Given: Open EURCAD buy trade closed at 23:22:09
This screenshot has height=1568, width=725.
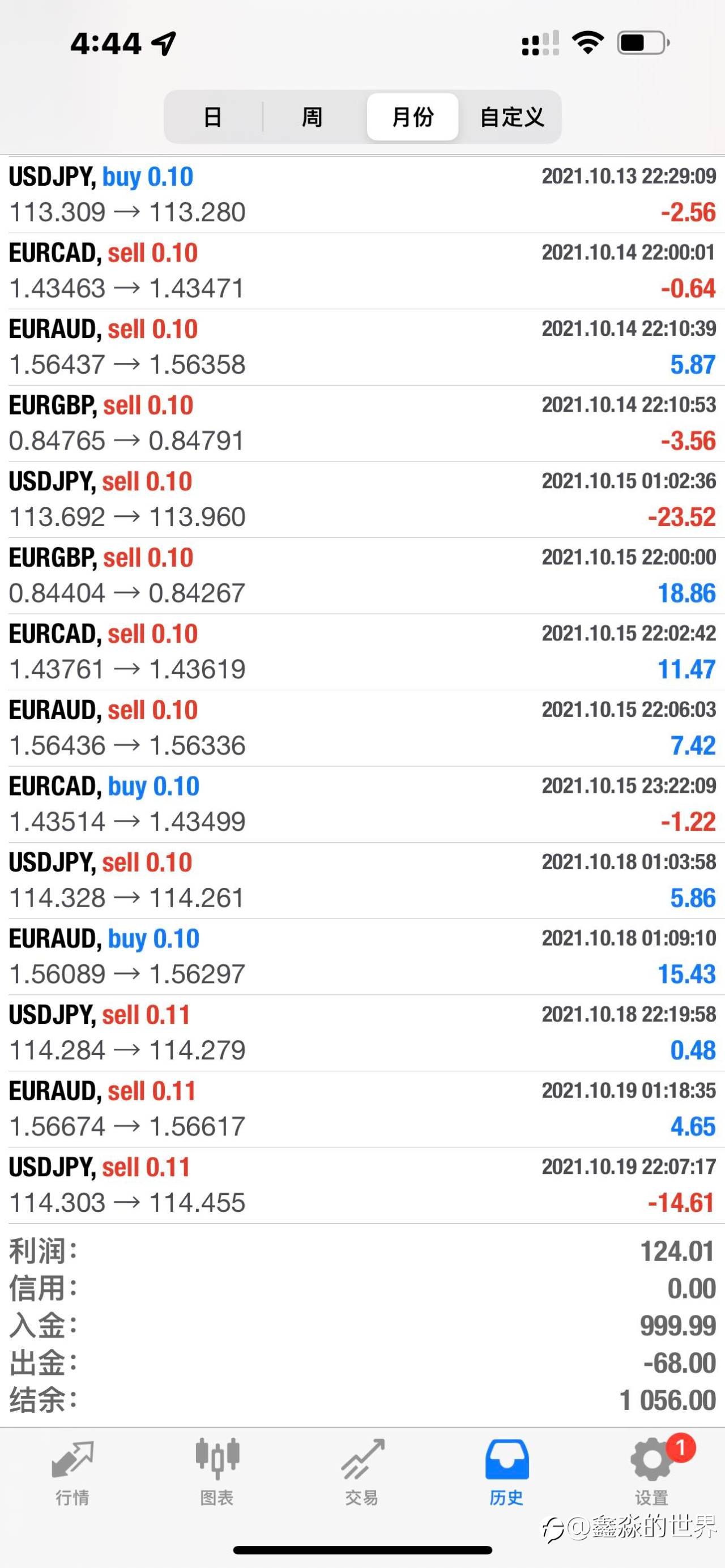Looking at the screenshot, I should [x=362, y=804].
